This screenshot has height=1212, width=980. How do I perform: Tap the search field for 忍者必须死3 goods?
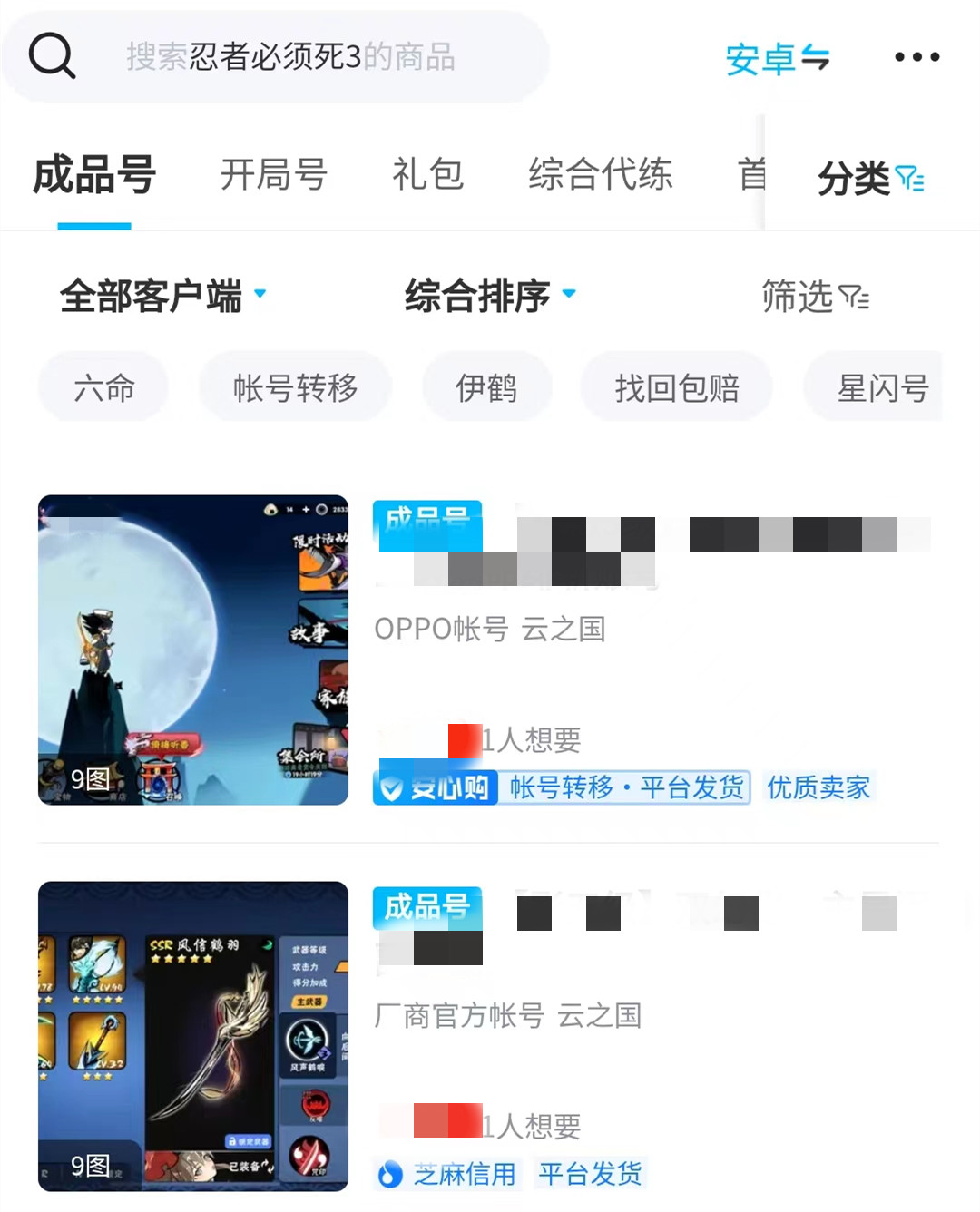(290, 57)
